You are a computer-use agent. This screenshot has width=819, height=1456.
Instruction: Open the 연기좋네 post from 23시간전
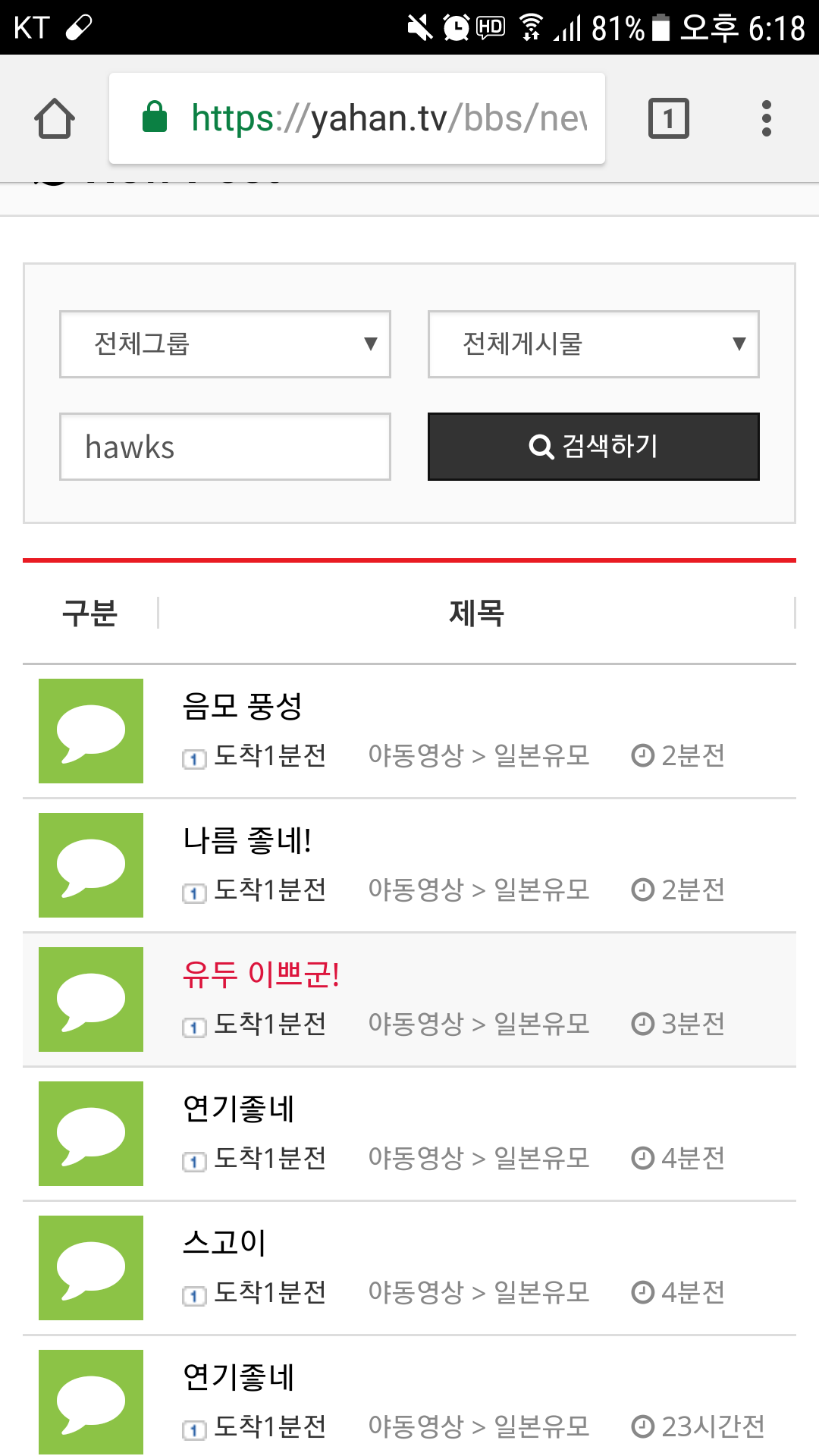coord(239,1377)
